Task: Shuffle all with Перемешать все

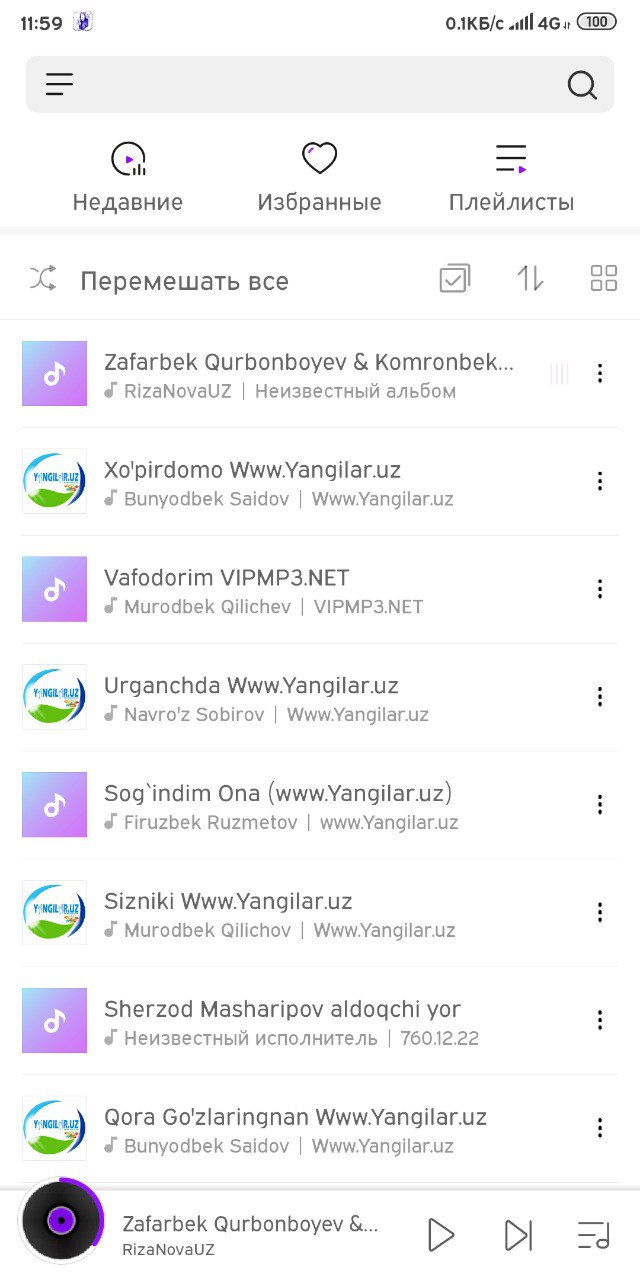Action: [159, 280]
